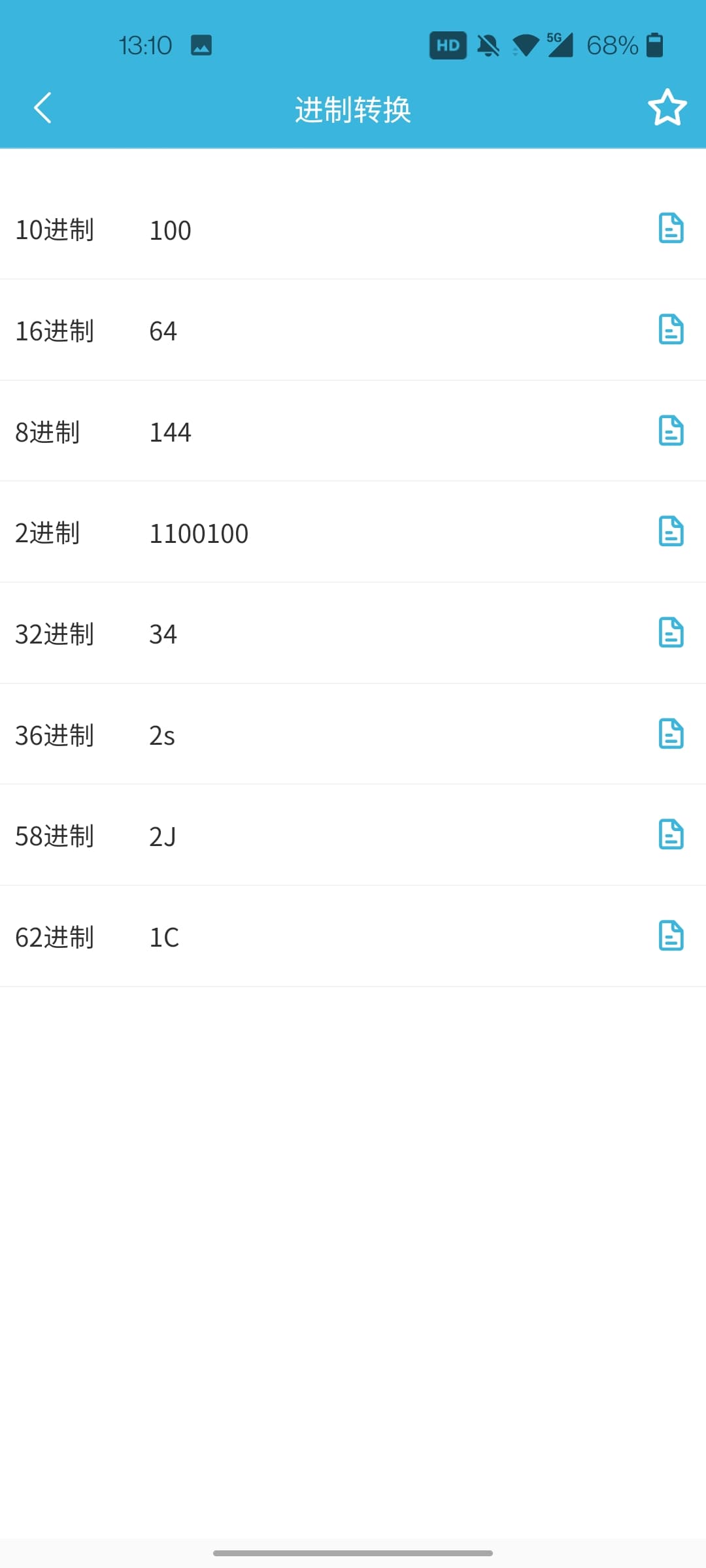The image size is (706, 1568).
Task: Copy the 8进制 value 144
Action: point(671,431)
